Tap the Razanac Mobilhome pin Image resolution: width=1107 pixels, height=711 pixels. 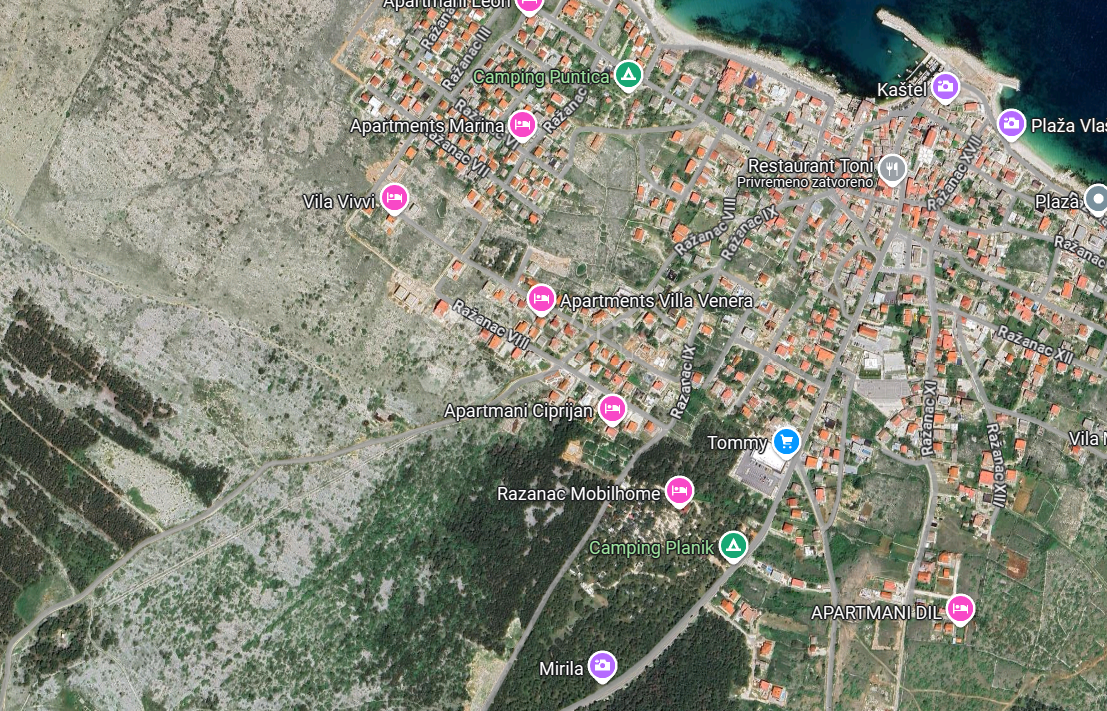pyautogui.click(x=679, y=490)
